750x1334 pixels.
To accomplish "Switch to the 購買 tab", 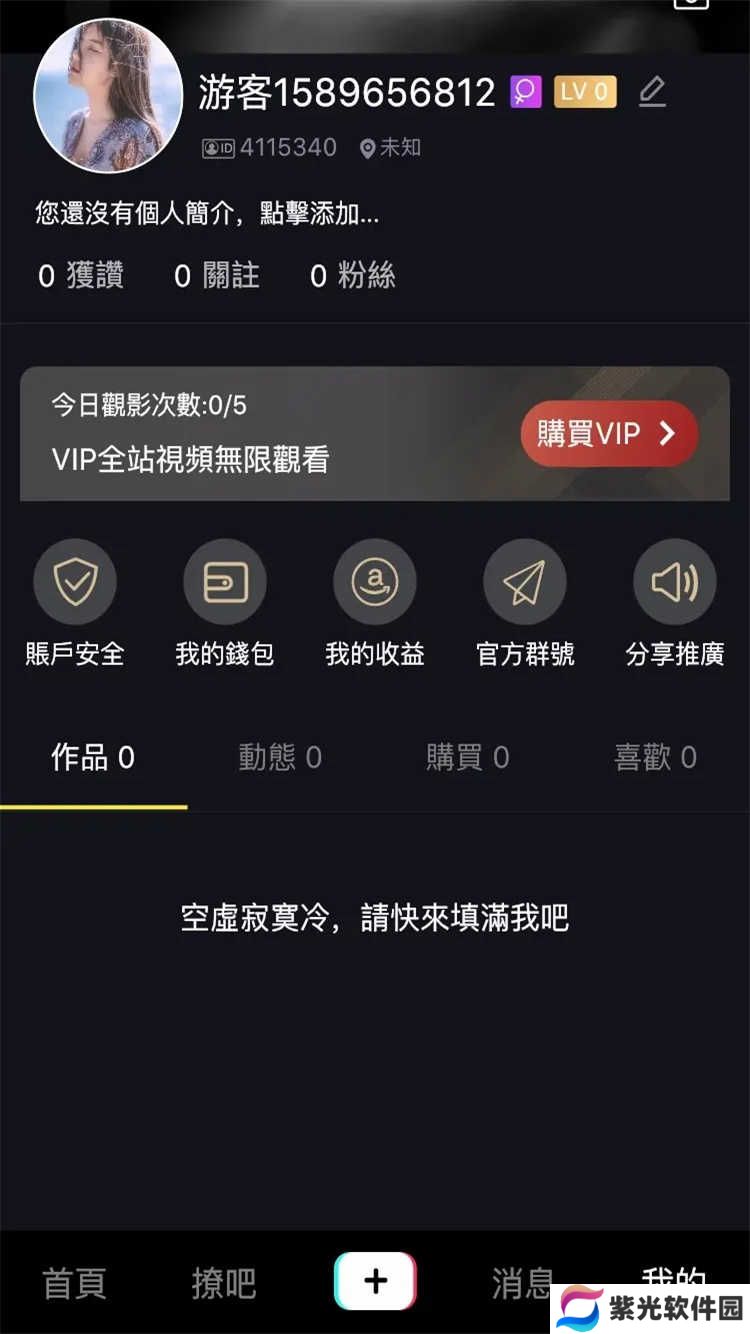I will tap(468, 758).
